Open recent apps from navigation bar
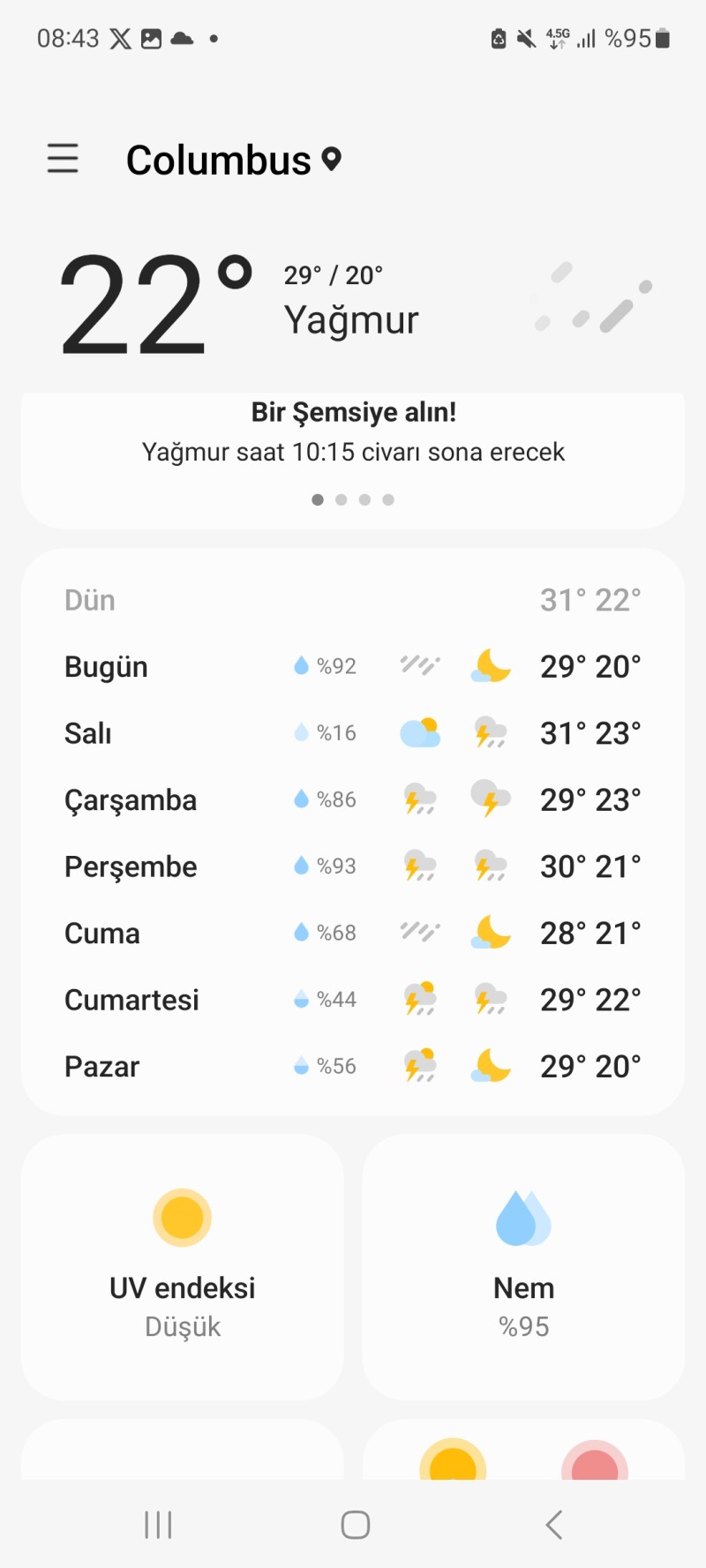The height and width of the screenshot is (1568, 706). (158, 1525)
